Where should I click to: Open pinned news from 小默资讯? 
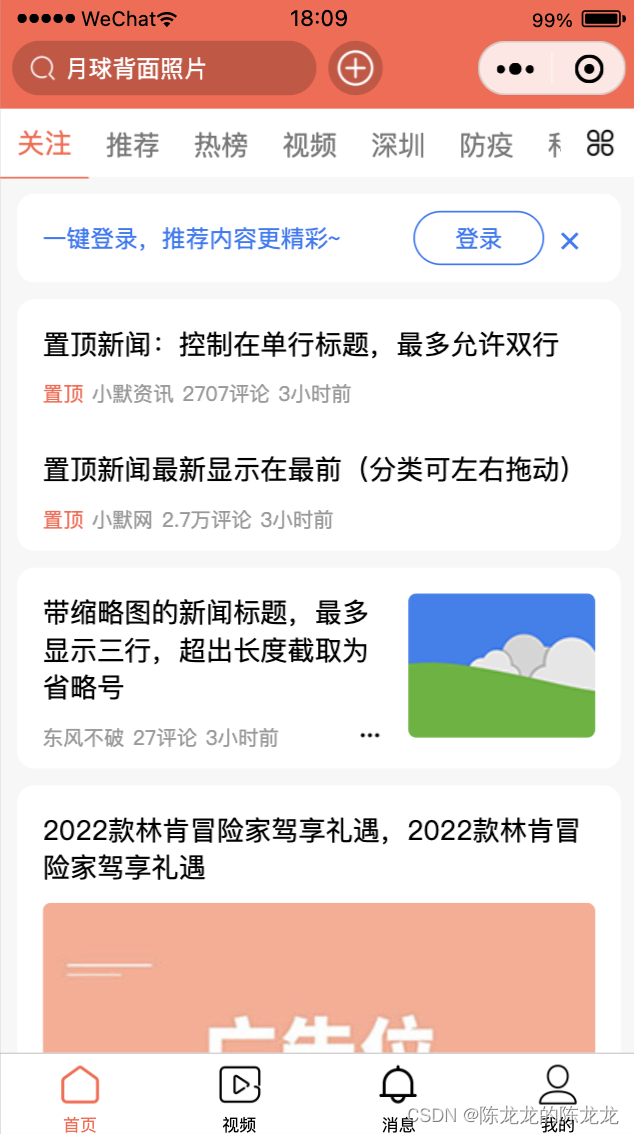(x=300, y=346)
